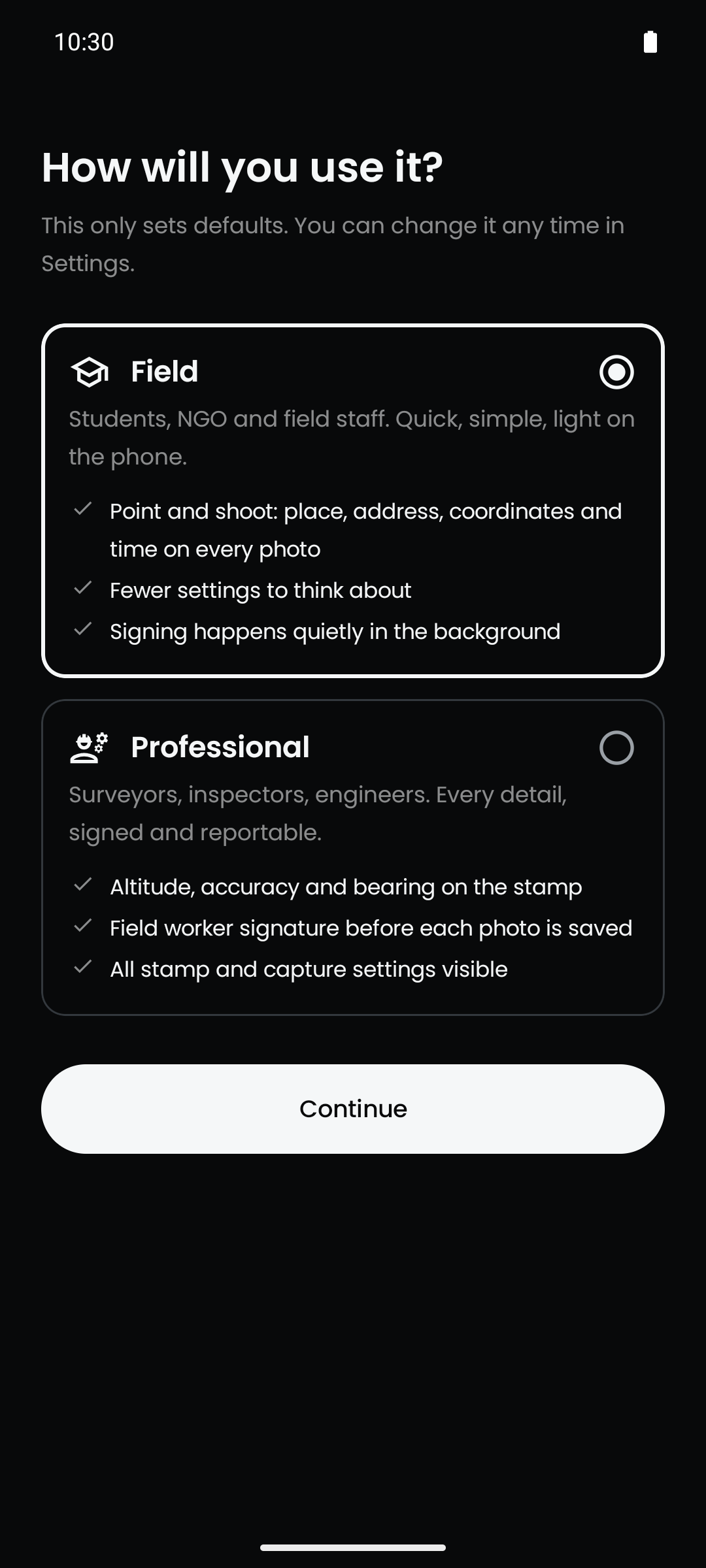
Task: Tap Continue to proceed
Action: pos(353,1109)
